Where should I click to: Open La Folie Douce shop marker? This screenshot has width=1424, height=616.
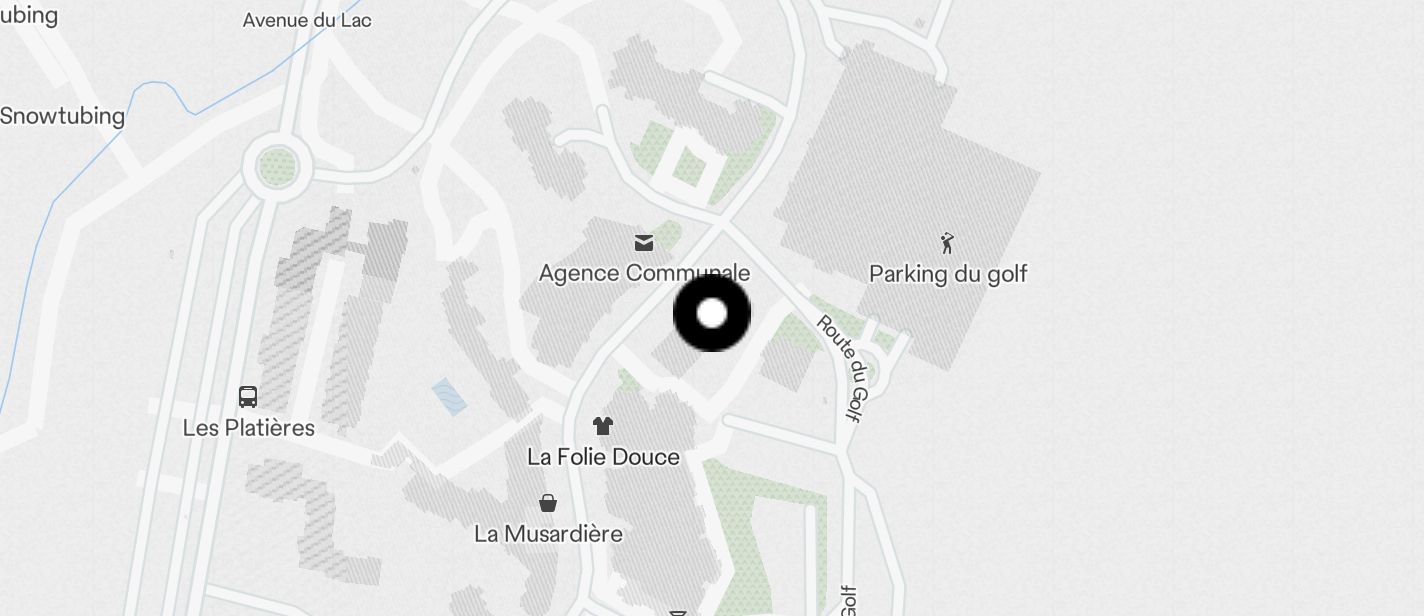click(x=602, y=426)
